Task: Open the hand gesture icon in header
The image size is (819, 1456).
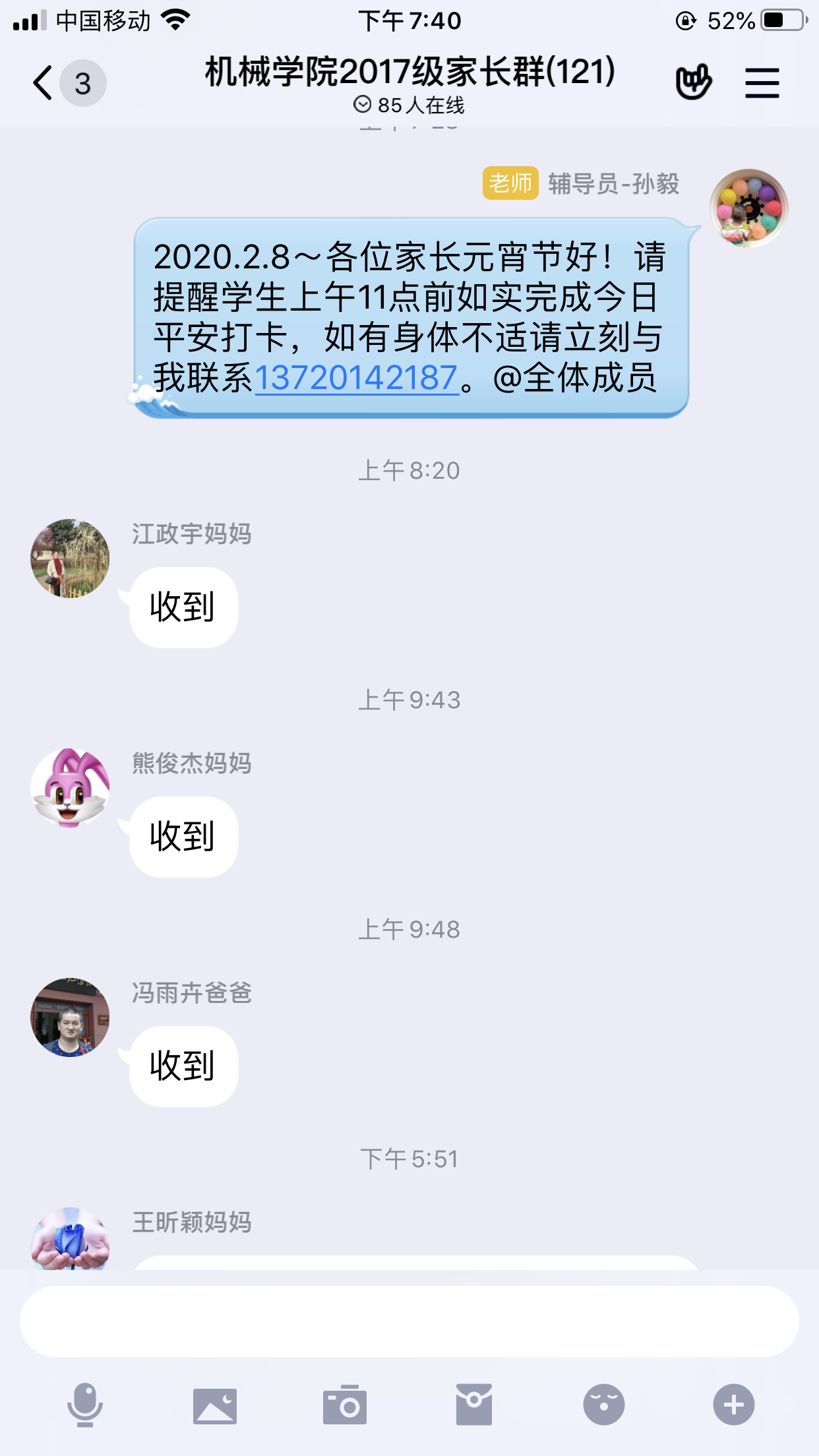Action: (693, 82)
